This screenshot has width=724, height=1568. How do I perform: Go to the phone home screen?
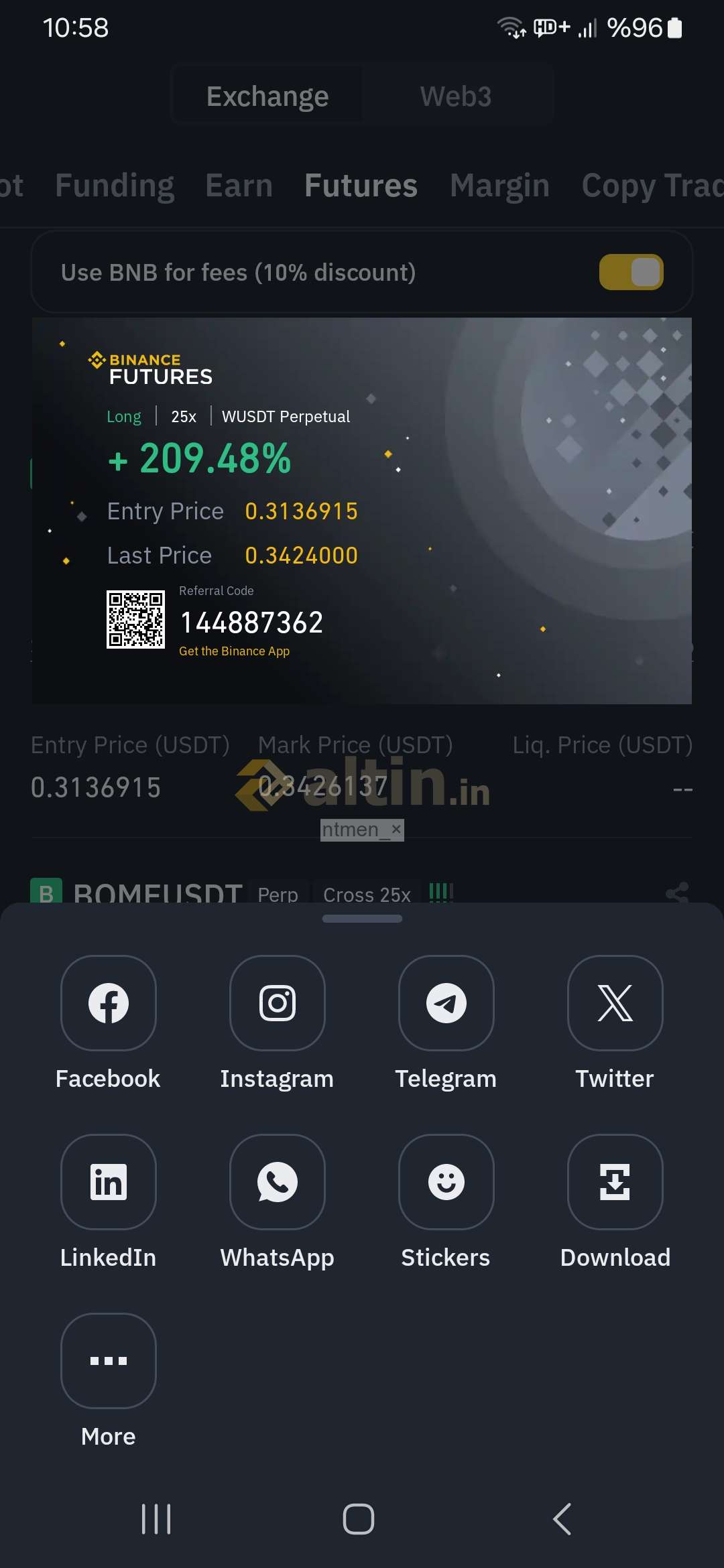coord(359,1519)
